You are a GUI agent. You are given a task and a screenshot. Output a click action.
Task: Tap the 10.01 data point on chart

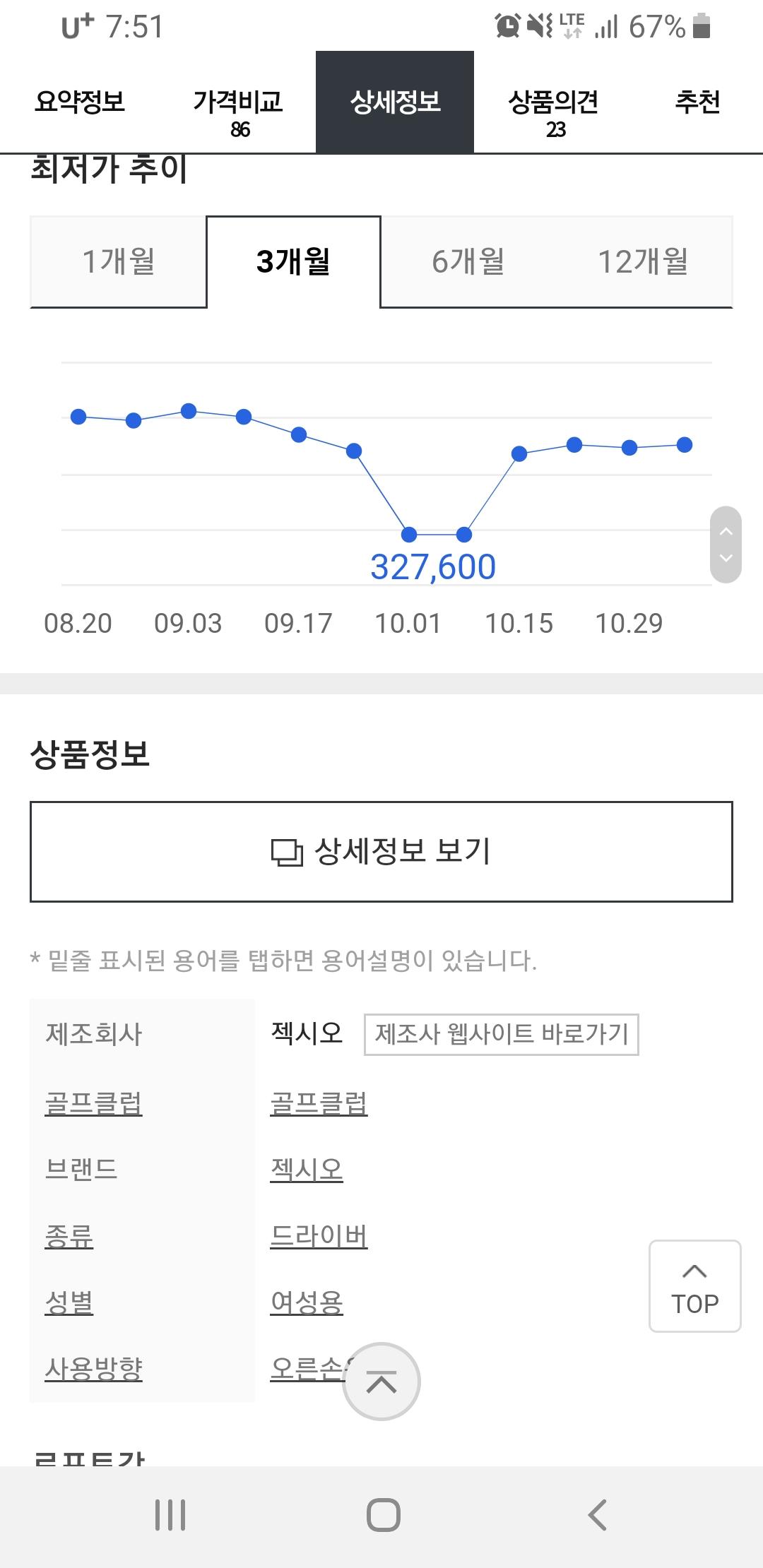tap(409, 535)
